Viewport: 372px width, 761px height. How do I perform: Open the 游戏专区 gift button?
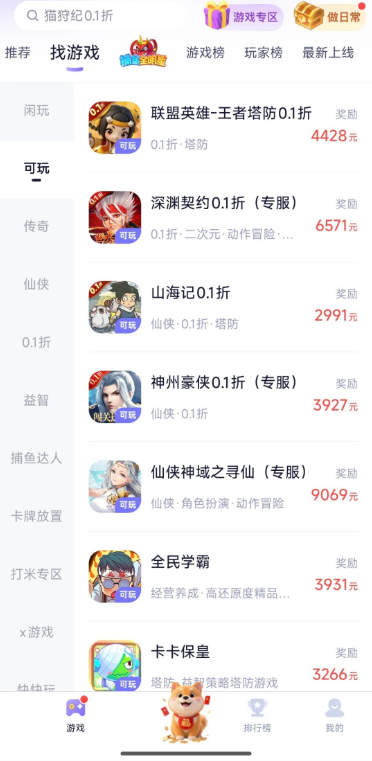[x=243, y=17]
